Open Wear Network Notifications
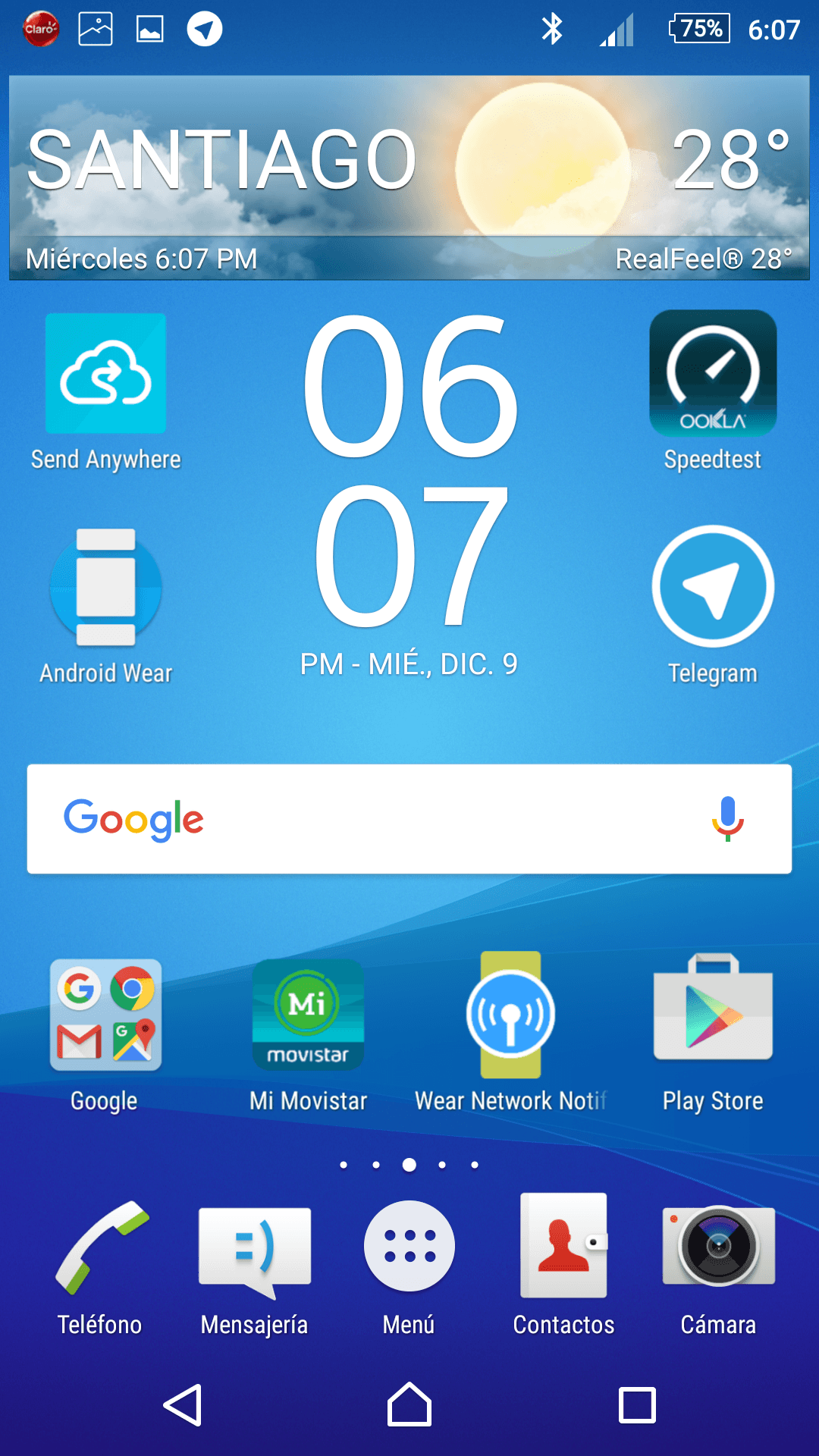This screenshot has width=819, height=1456. 510,1016
